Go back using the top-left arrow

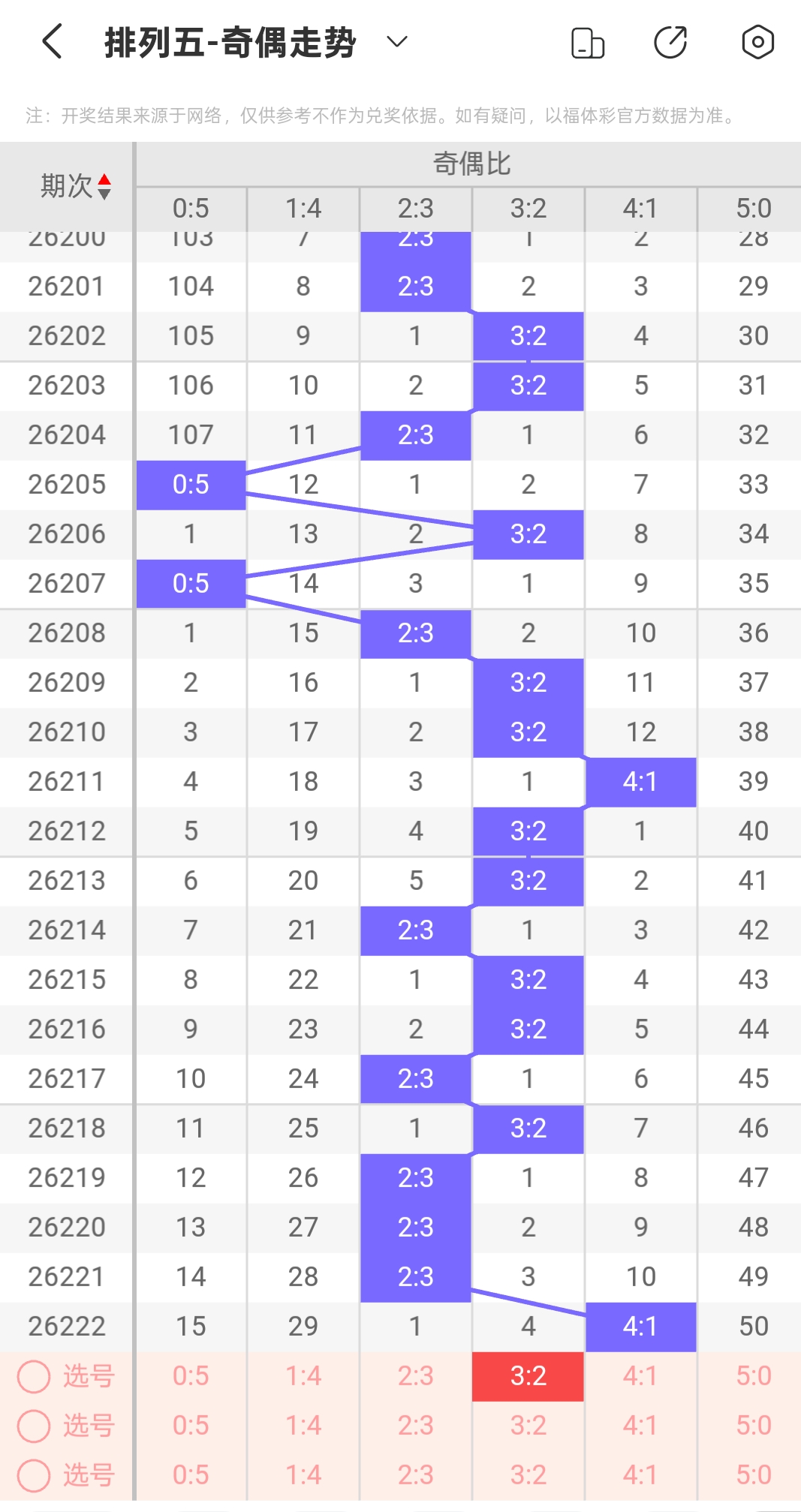(x=52, y=41)
